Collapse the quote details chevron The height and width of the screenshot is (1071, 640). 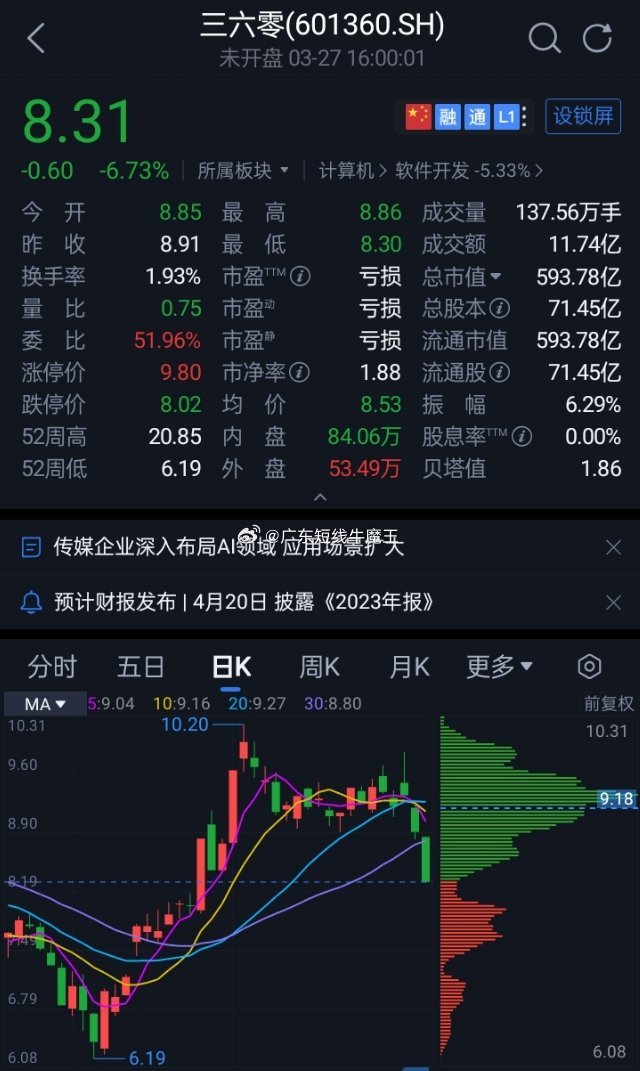pos(320,497)
